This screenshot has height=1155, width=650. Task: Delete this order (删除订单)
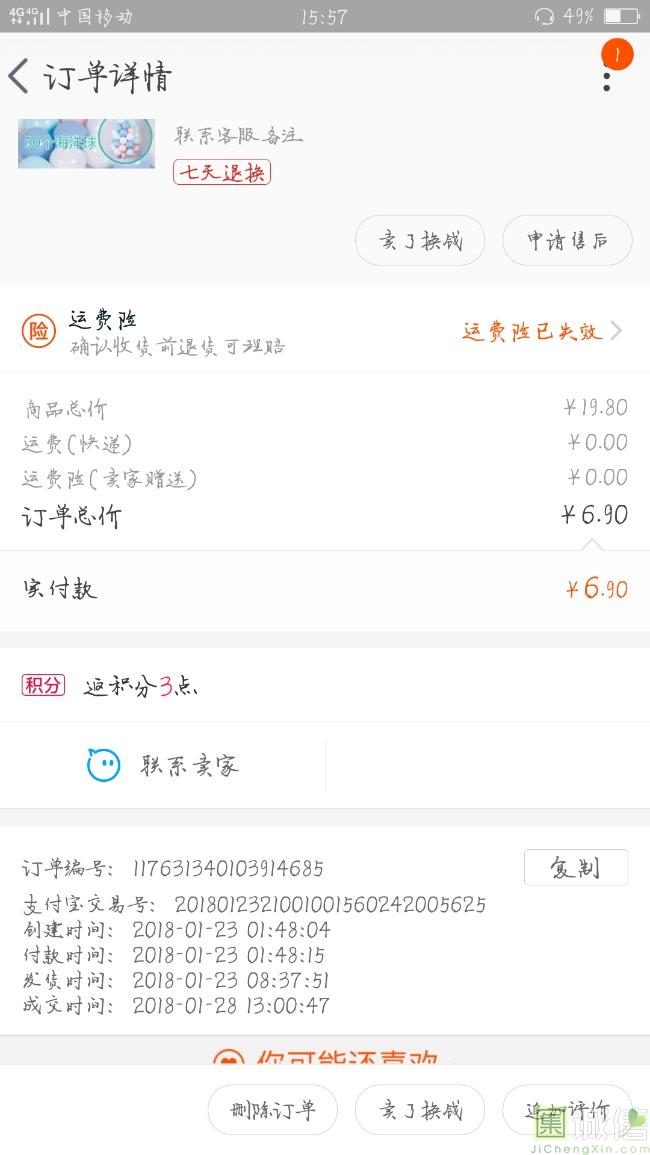pos(272,1110)
